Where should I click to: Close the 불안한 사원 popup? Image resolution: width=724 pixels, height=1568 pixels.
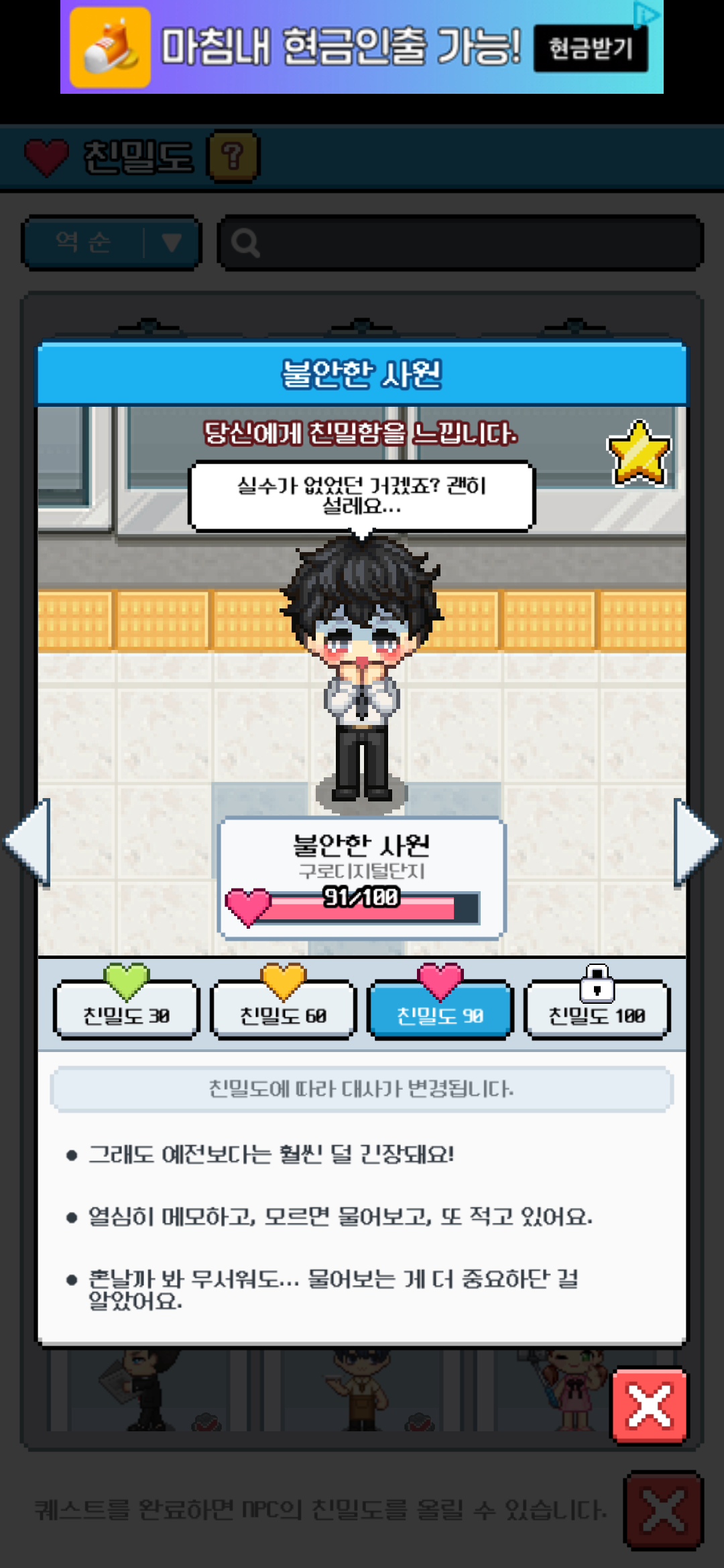coord(649,1405)
